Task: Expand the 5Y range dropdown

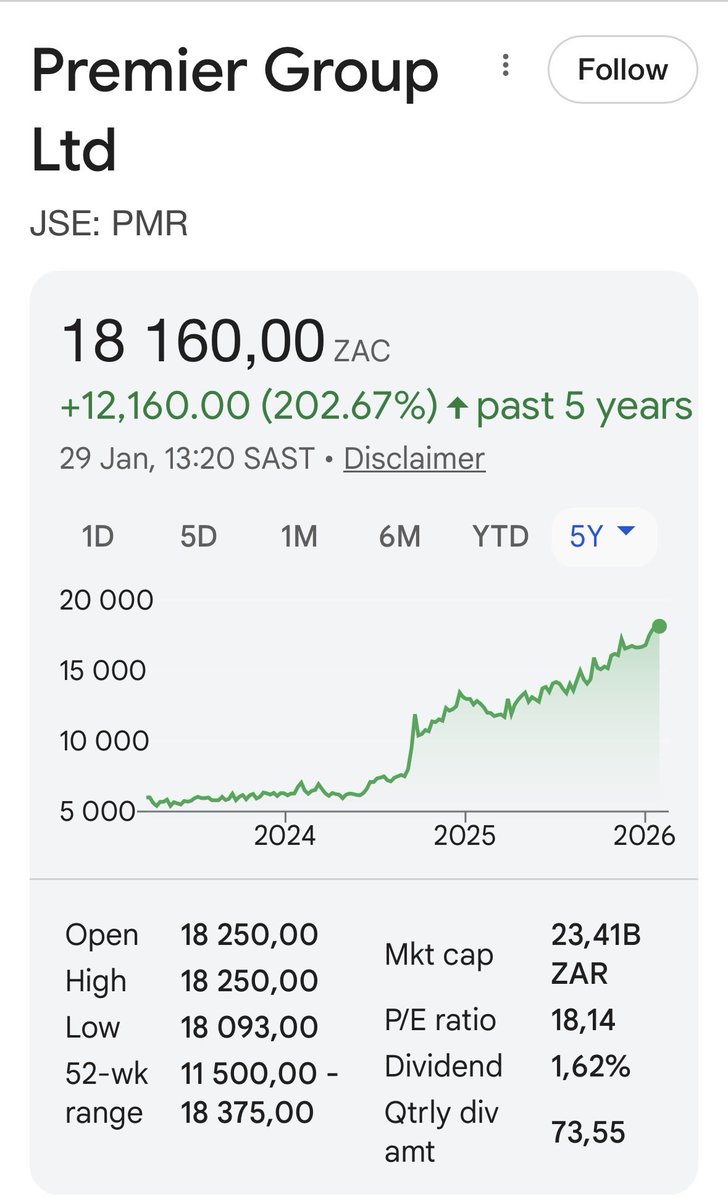Action: pyautogui.click(x=603, y=537)
